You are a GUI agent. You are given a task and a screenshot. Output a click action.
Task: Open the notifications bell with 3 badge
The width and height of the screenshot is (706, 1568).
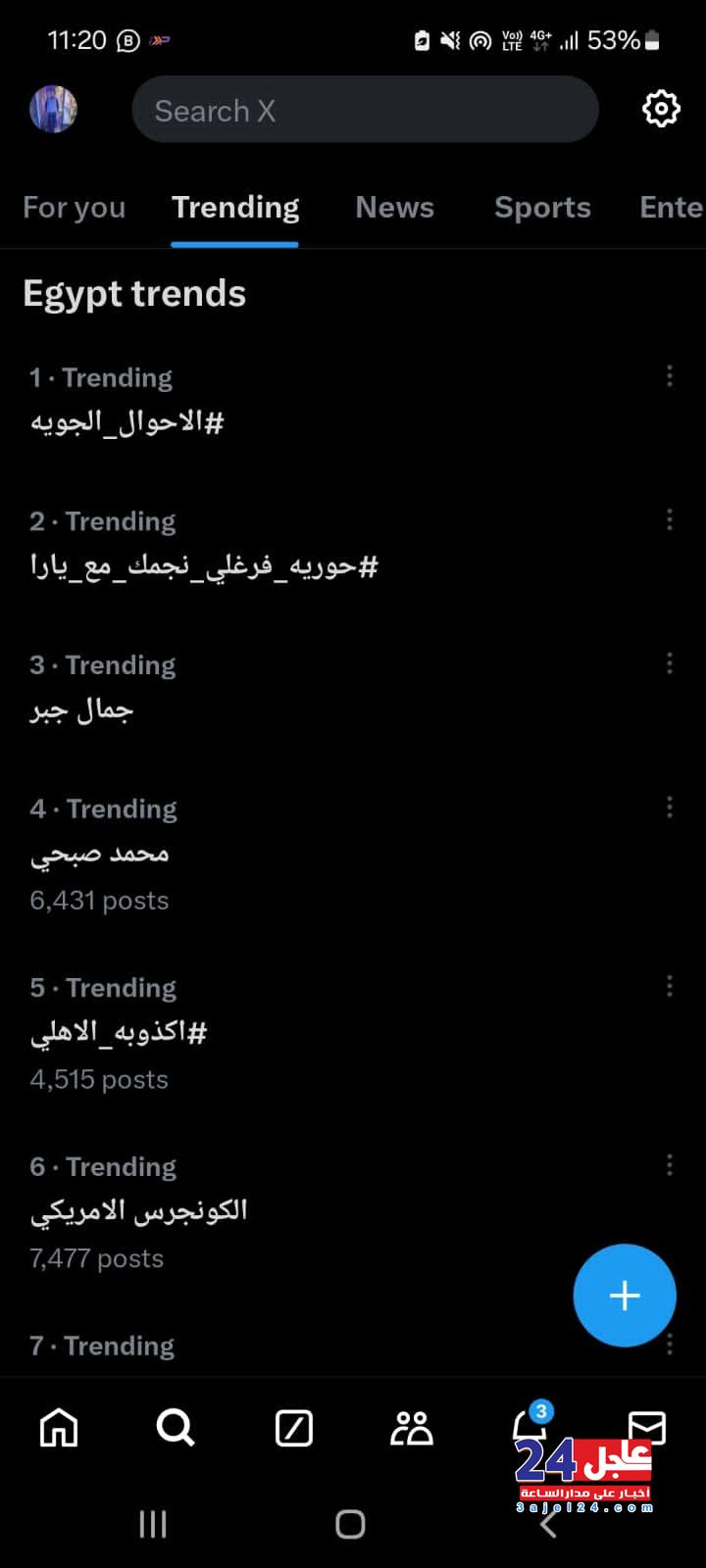click(529, 1426)
